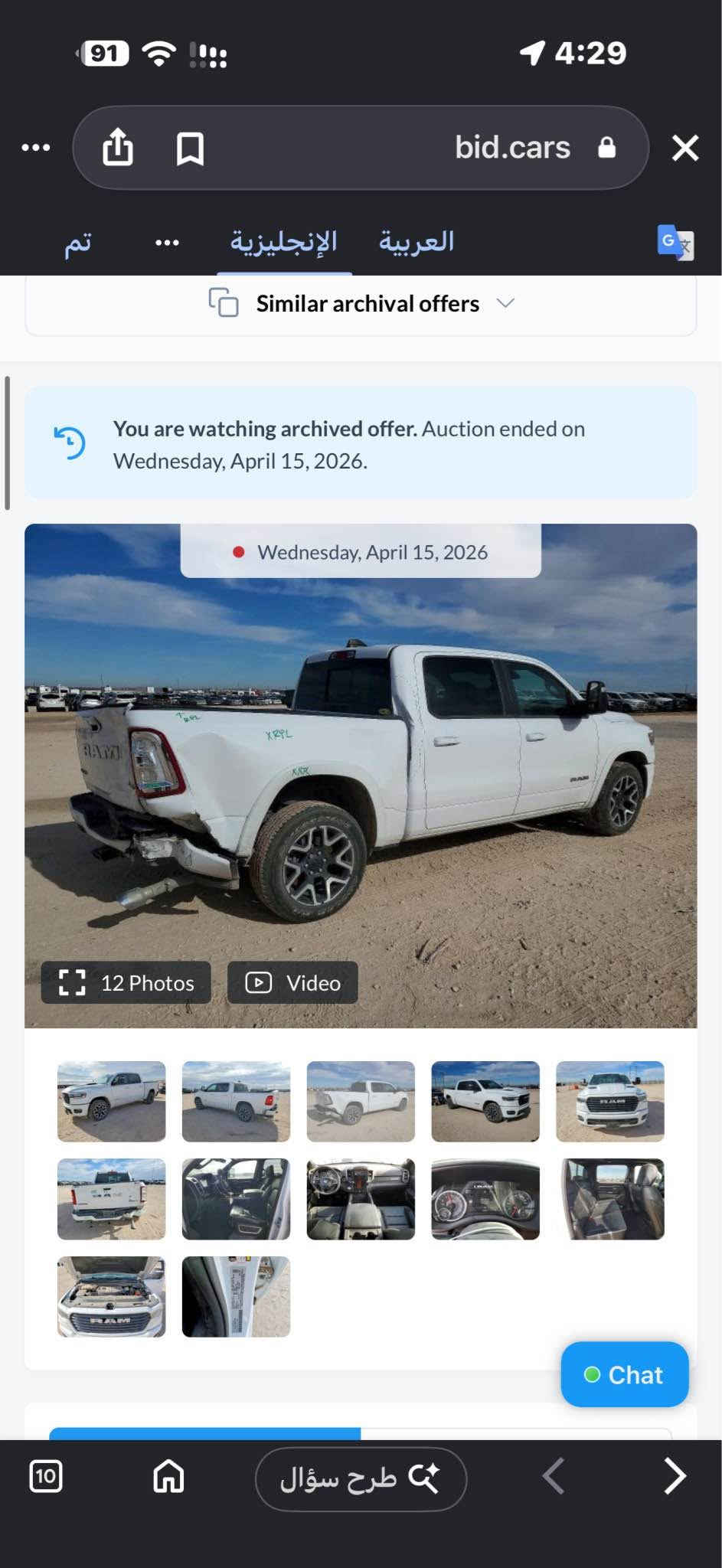Switch translation to الإنجليزية

(x=284, y=242)
